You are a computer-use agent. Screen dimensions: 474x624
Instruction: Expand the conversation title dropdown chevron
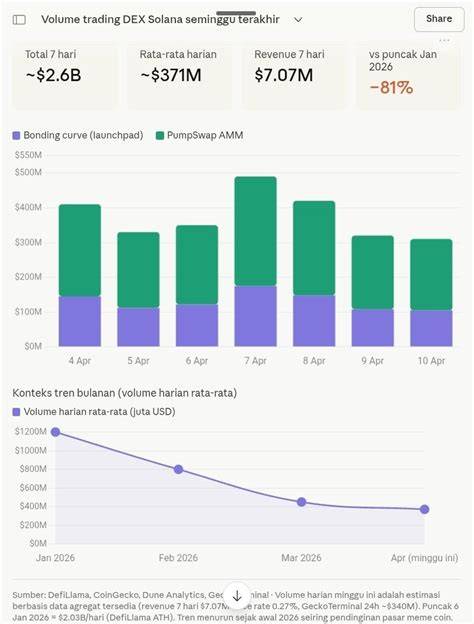point(298,20)
